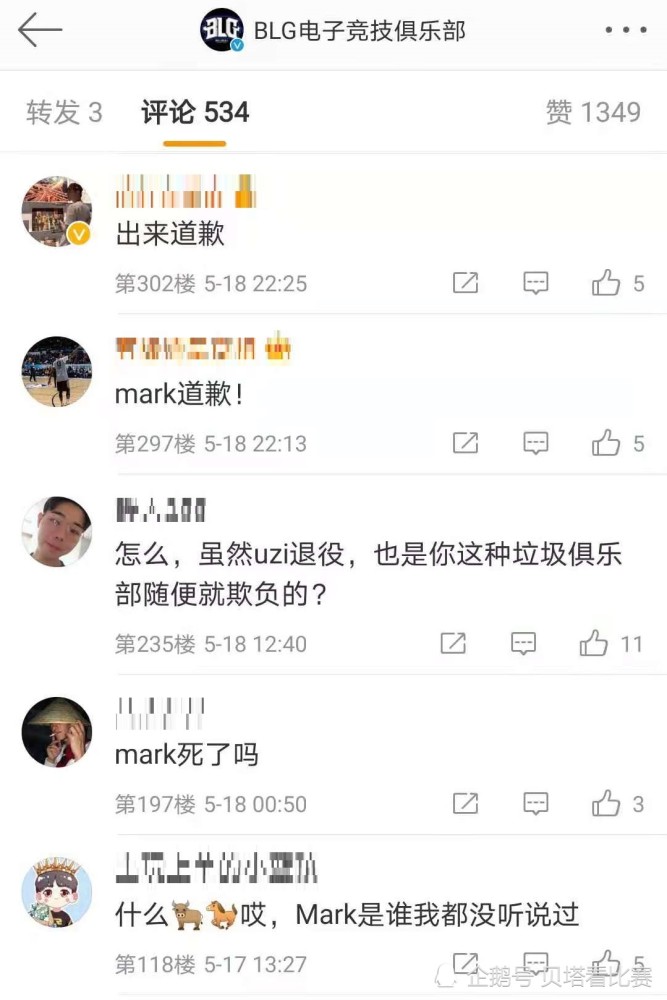This screenshot has height=1000, width=667.
Task: Repost the comment 出来道歉
Action: (x=465, y=284)
